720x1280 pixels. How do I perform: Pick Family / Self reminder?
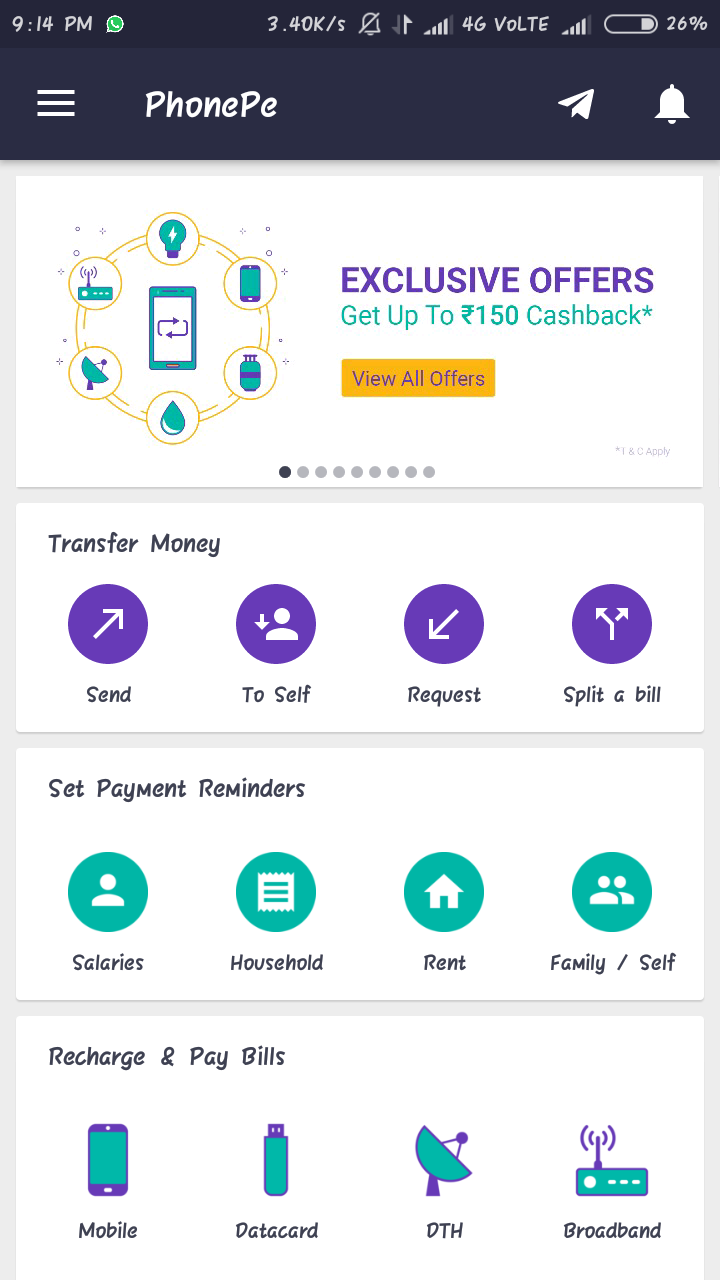point(612,892)
